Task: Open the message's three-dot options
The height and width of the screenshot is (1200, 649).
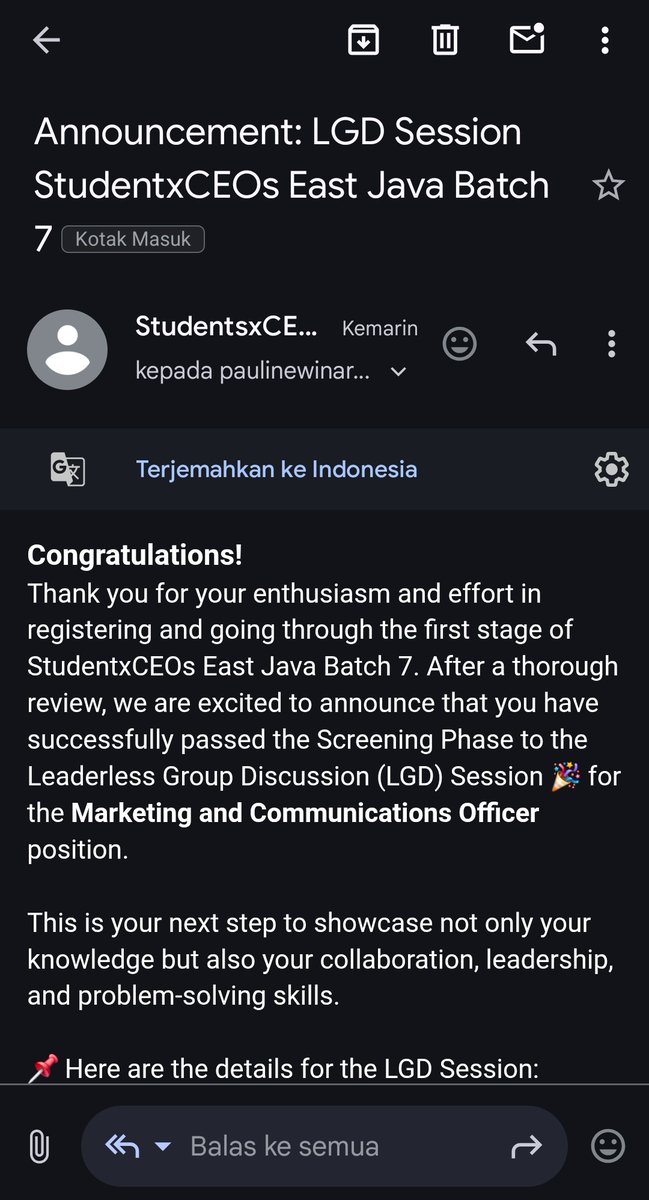Action: (611, 345)
